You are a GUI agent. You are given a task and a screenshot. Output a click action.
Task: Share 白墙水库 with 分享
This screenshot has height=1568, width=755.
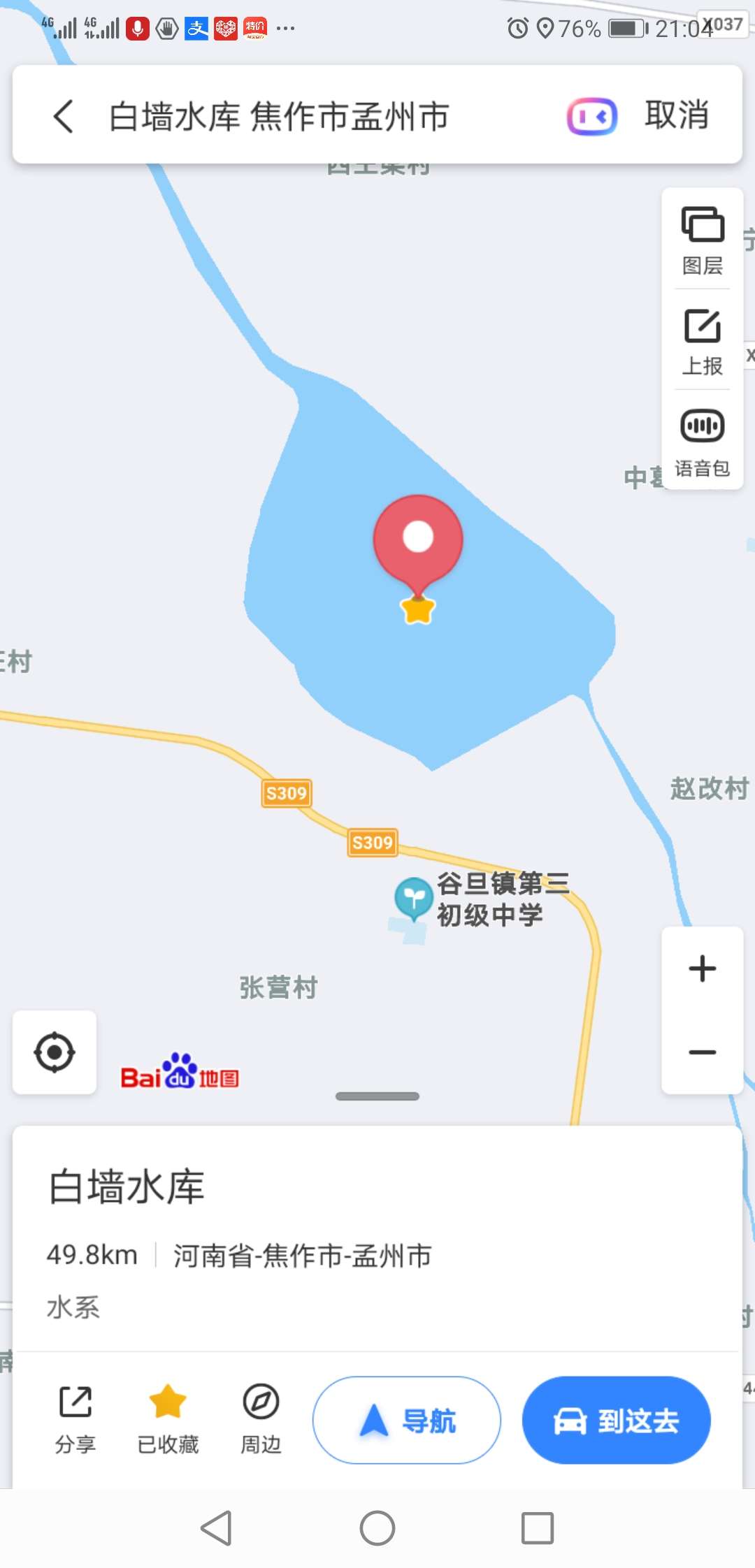click(75, 1420)
